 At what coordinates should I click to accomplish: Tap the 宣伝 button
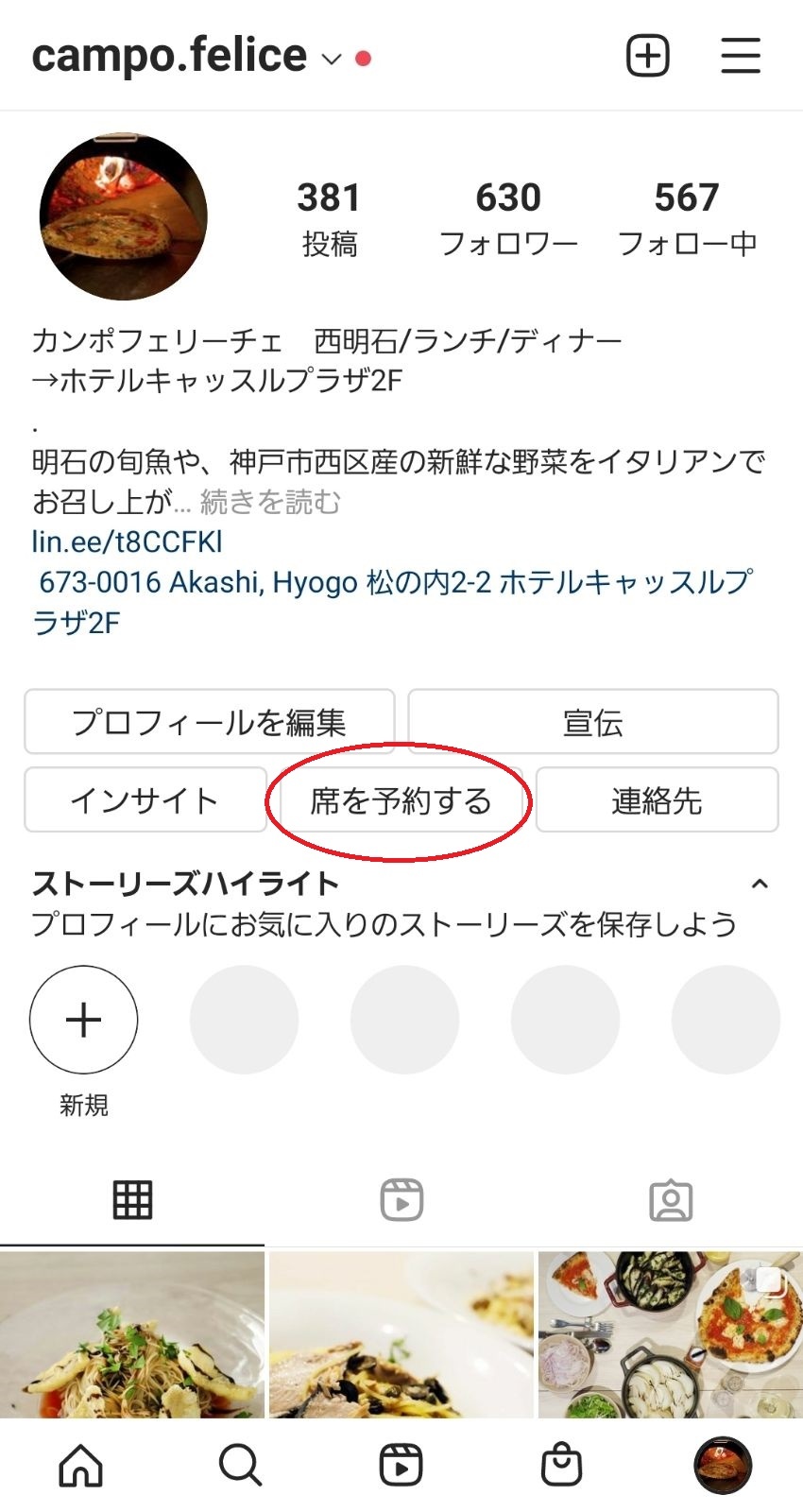coord(592,722)
